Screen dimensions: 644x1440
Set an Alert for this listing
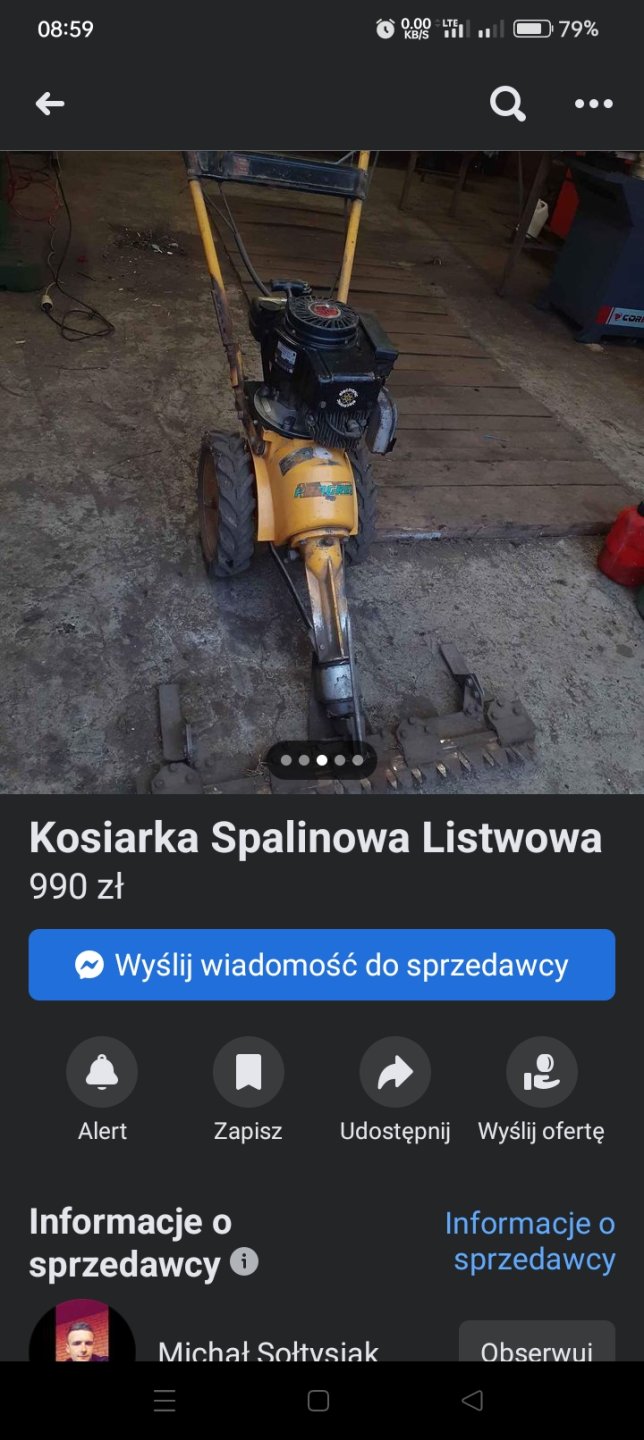(x=102, y=1072)
